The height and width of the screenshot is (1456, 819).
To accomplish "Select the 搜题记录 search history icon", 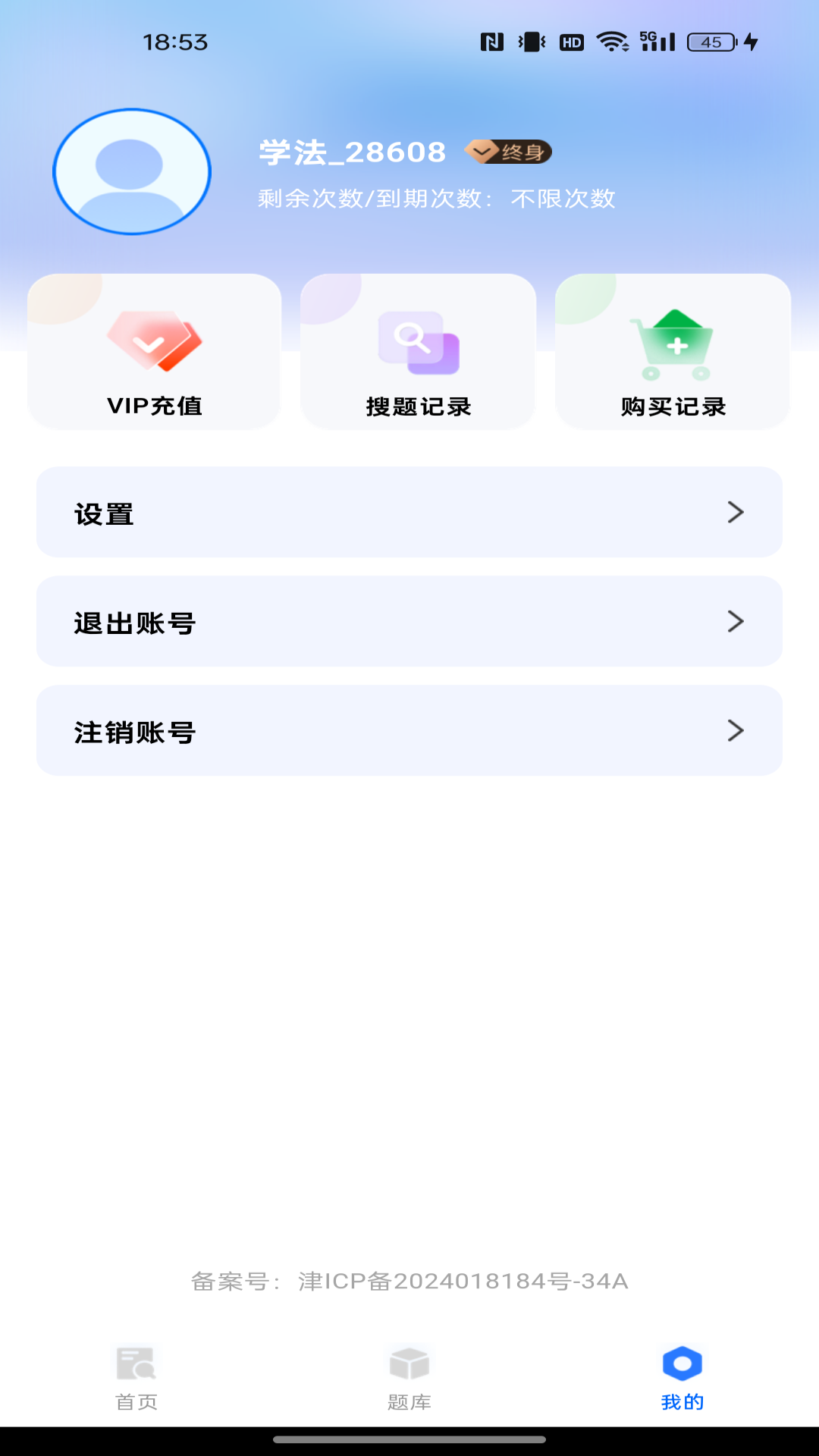I will point(418,343).
